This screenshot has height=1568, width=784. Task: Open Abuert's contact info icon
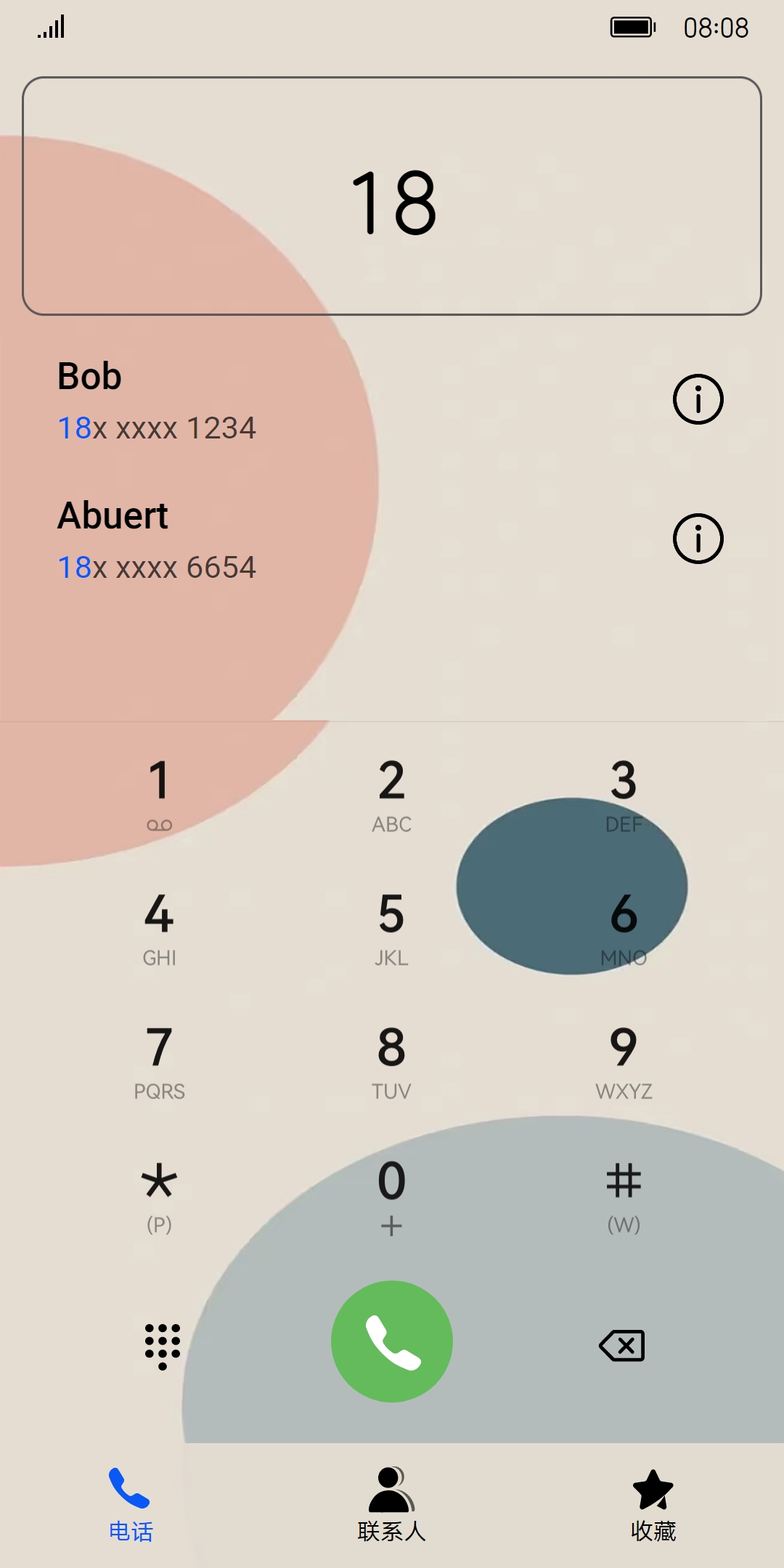[x=698, y=539]
